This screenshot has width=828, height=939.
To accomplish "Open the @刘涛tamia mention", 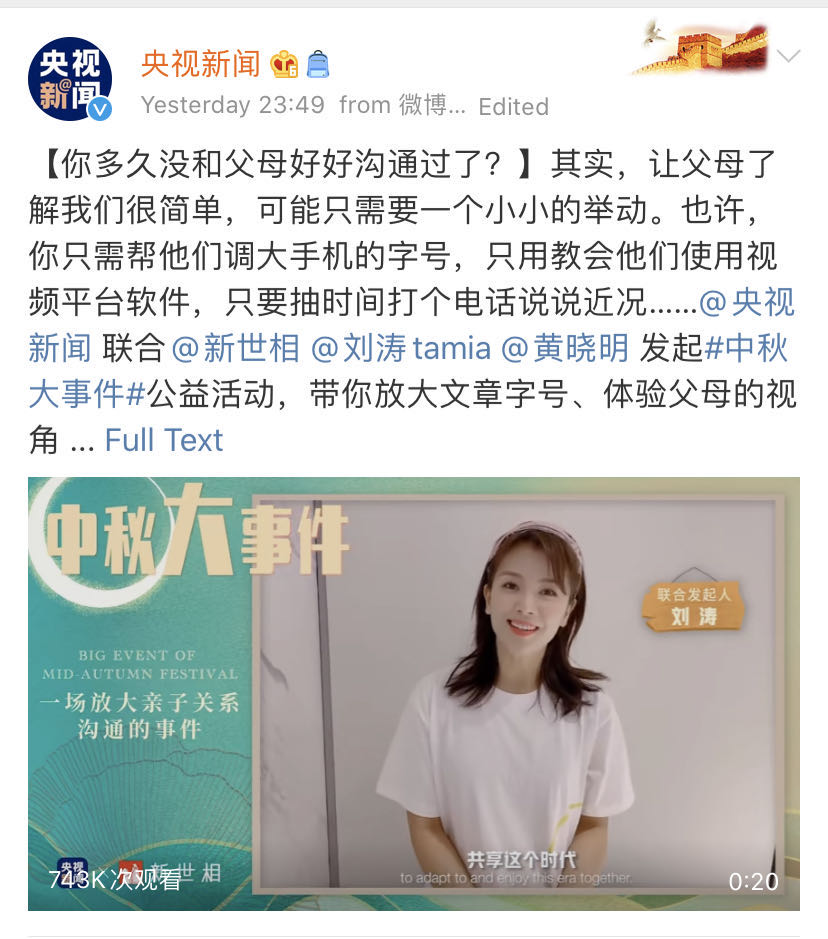I will (401, 347).
